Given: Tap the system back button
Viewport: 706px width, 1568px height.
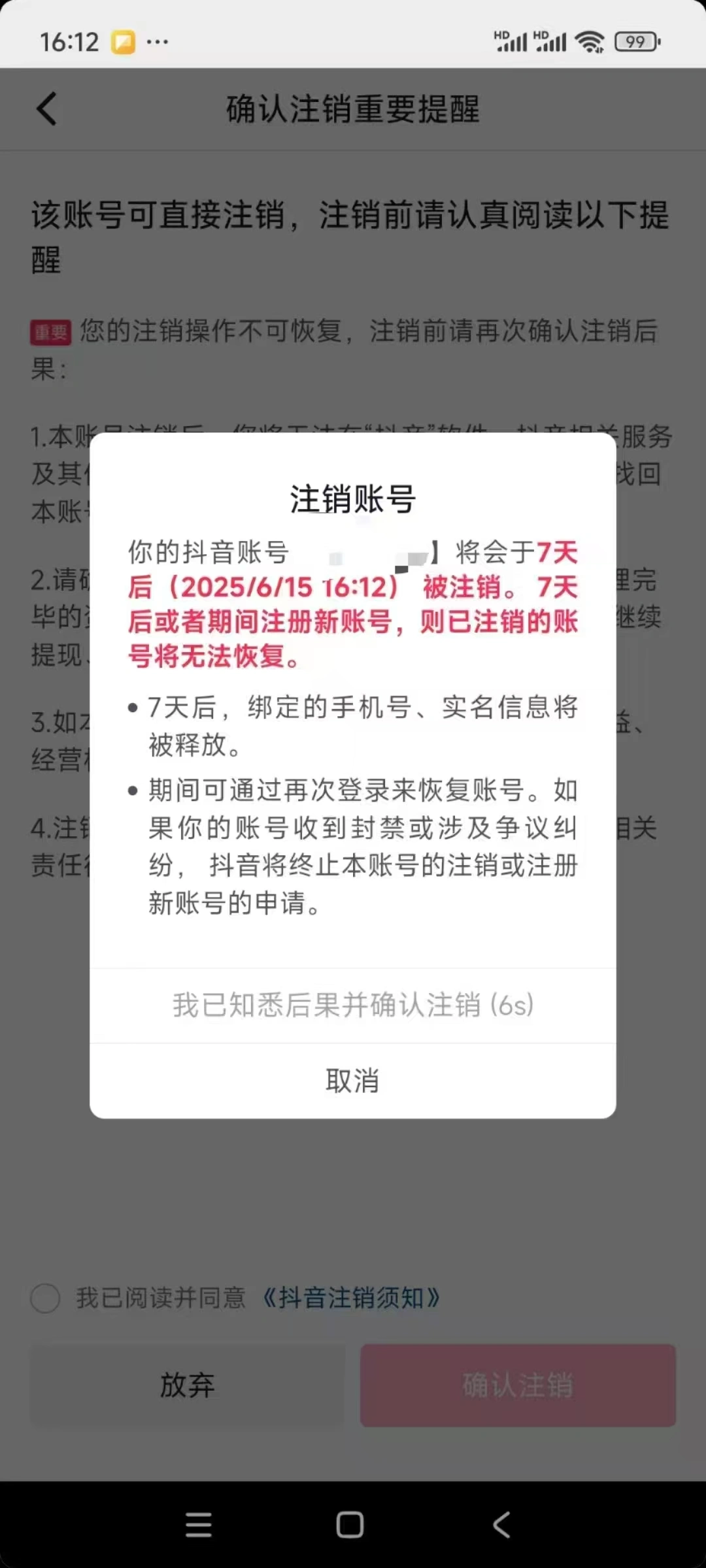Looking at the screenshot, I should [x=501, y=1525].
